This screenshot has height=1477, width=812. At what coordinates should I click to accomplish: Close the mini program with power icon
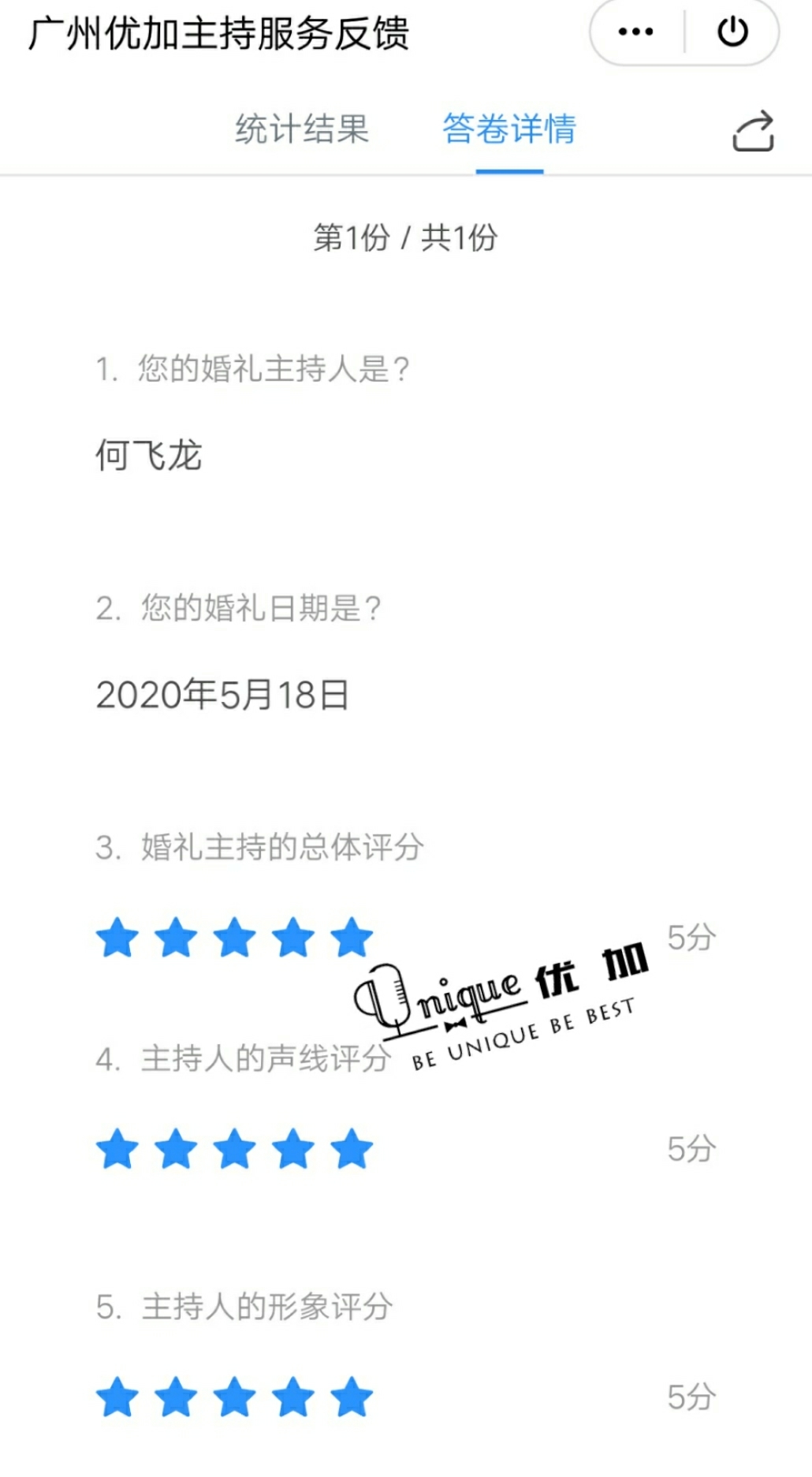732,32
